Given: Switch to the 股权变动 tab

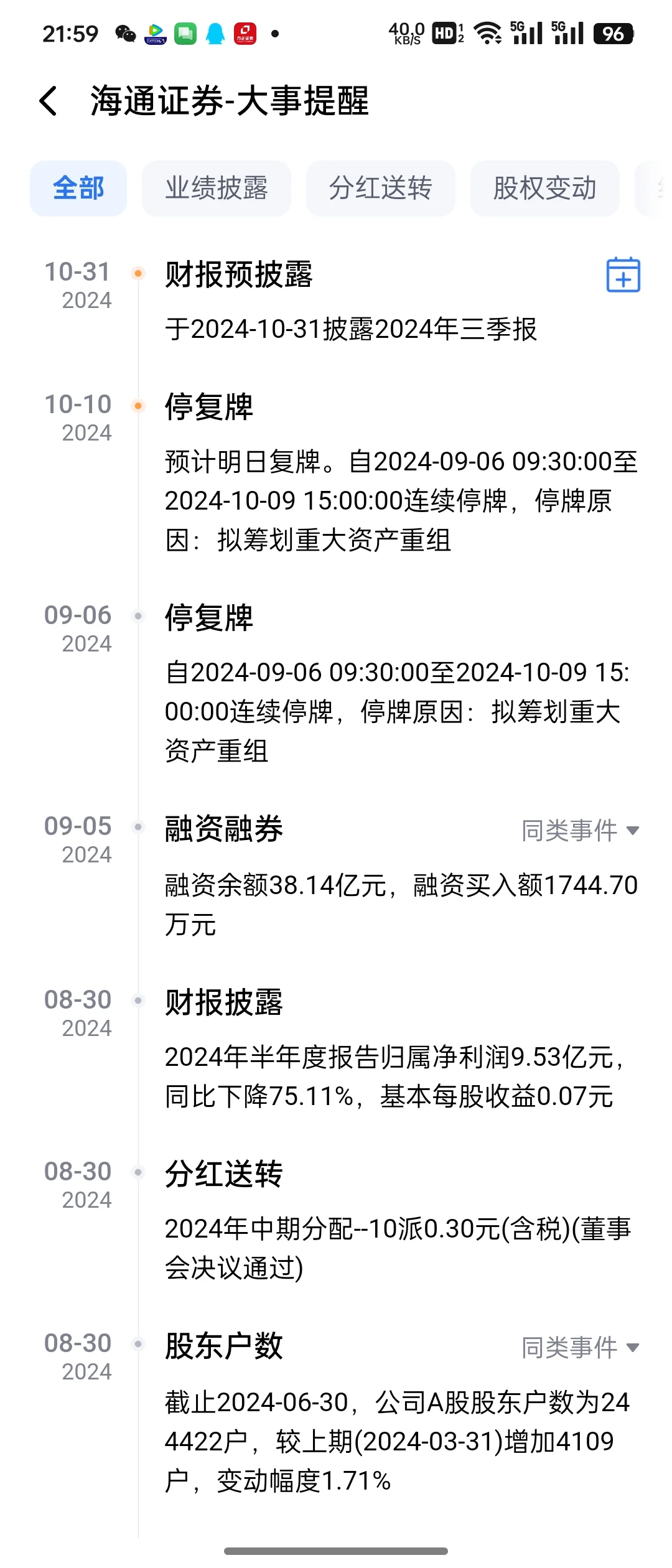Looking at the screenshot, I should click(545, 189).
